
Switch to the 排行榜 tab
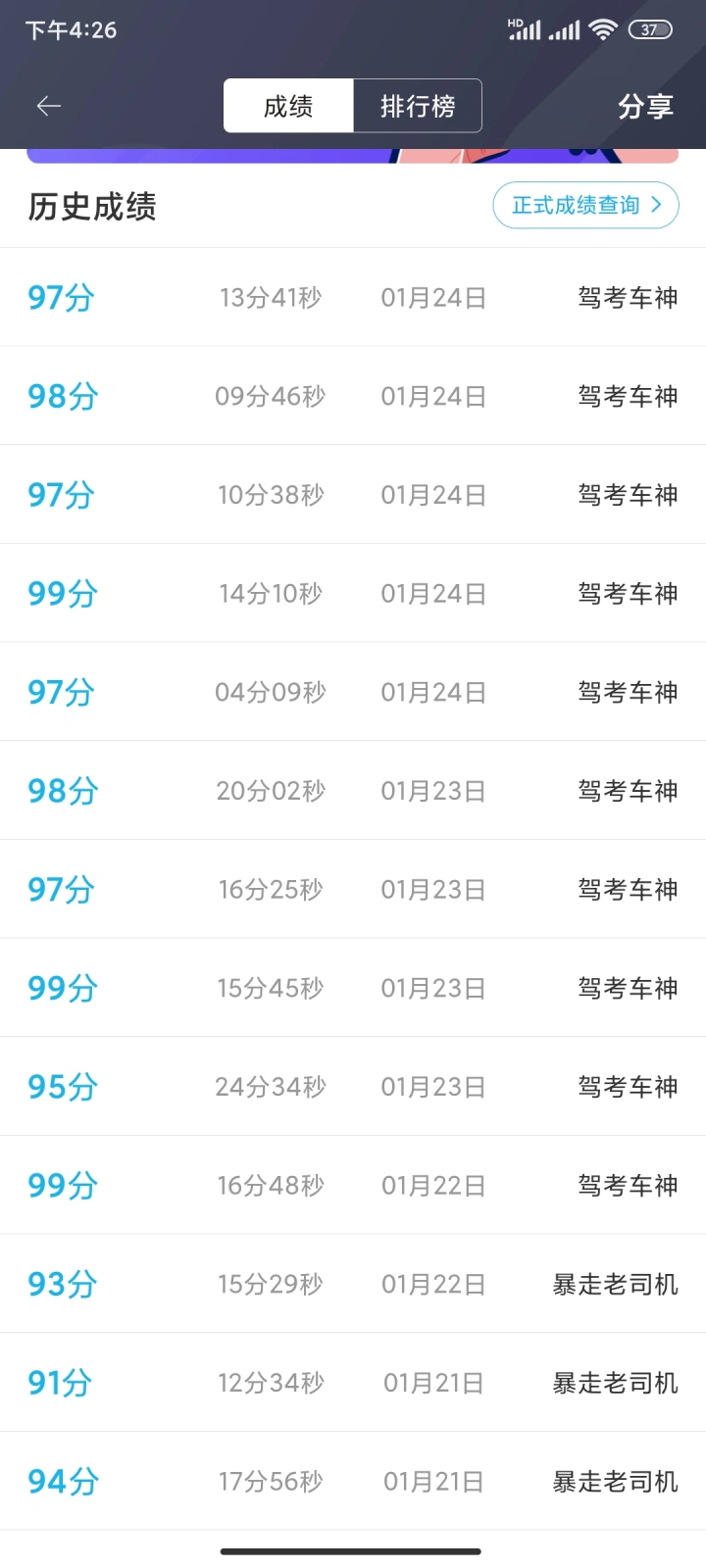(x=418, y=106)
